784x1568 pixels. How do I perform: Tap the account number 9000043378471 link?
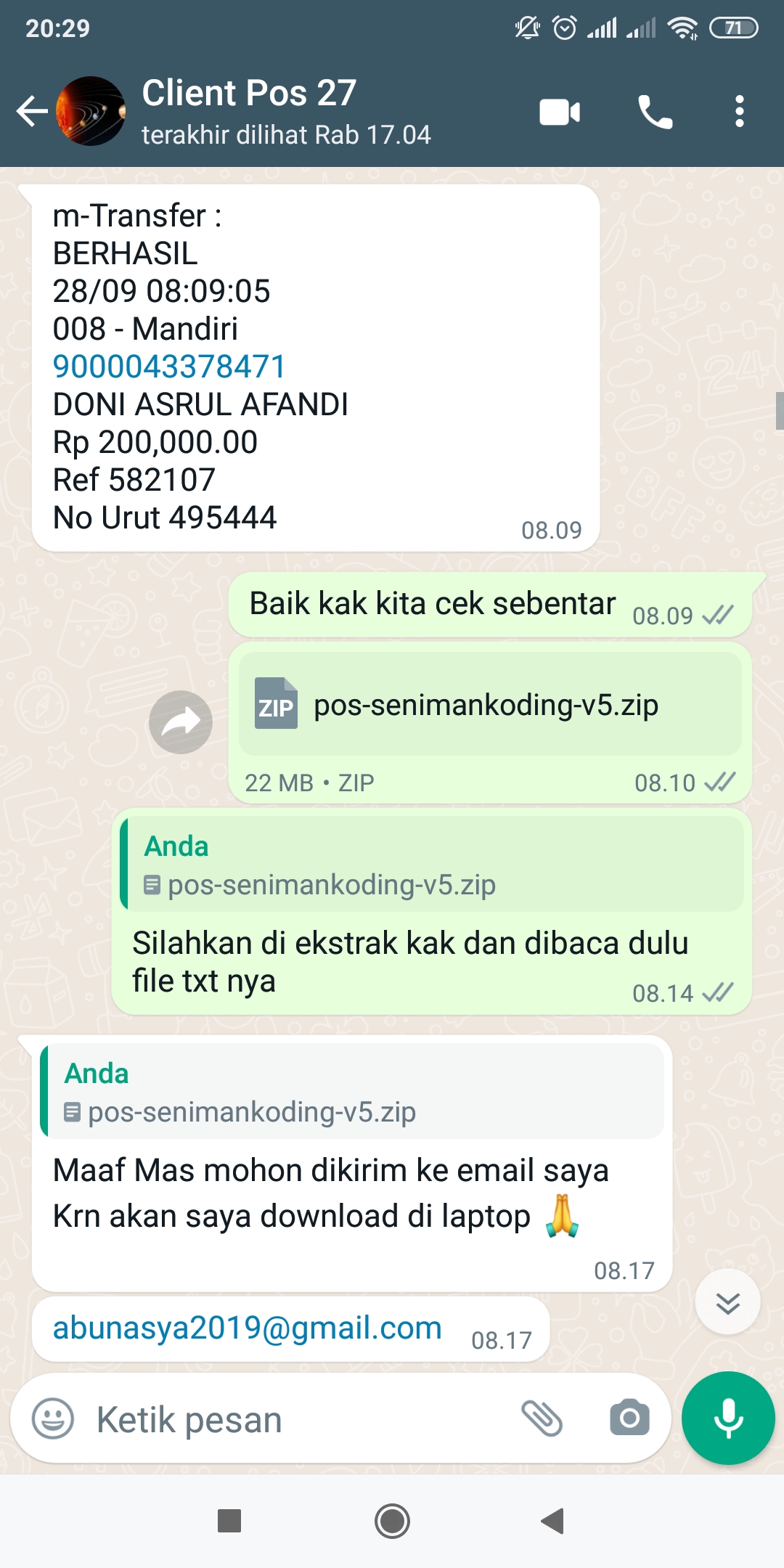pos(169,367)
